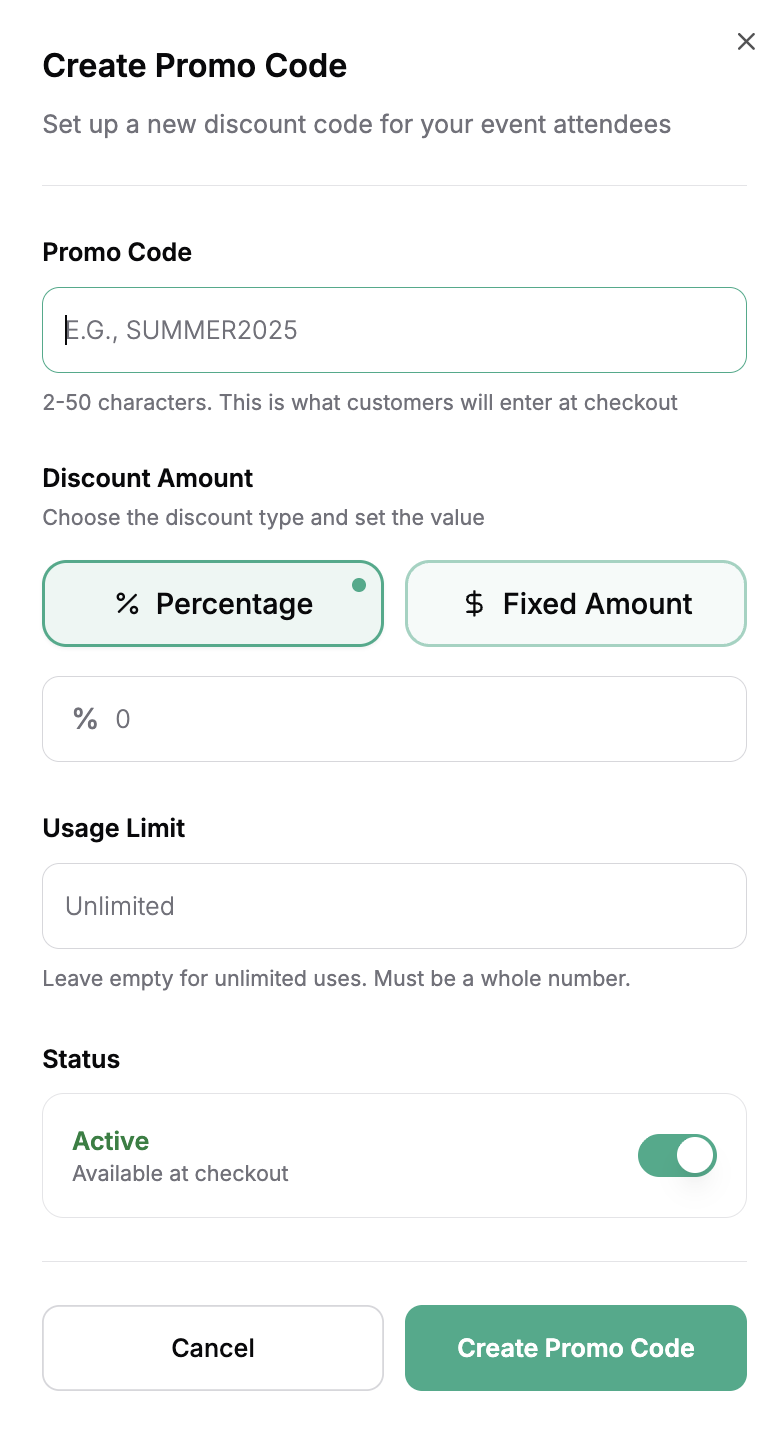
Task: Close the Create Promo Code dialog
Action: click(746, 41)
